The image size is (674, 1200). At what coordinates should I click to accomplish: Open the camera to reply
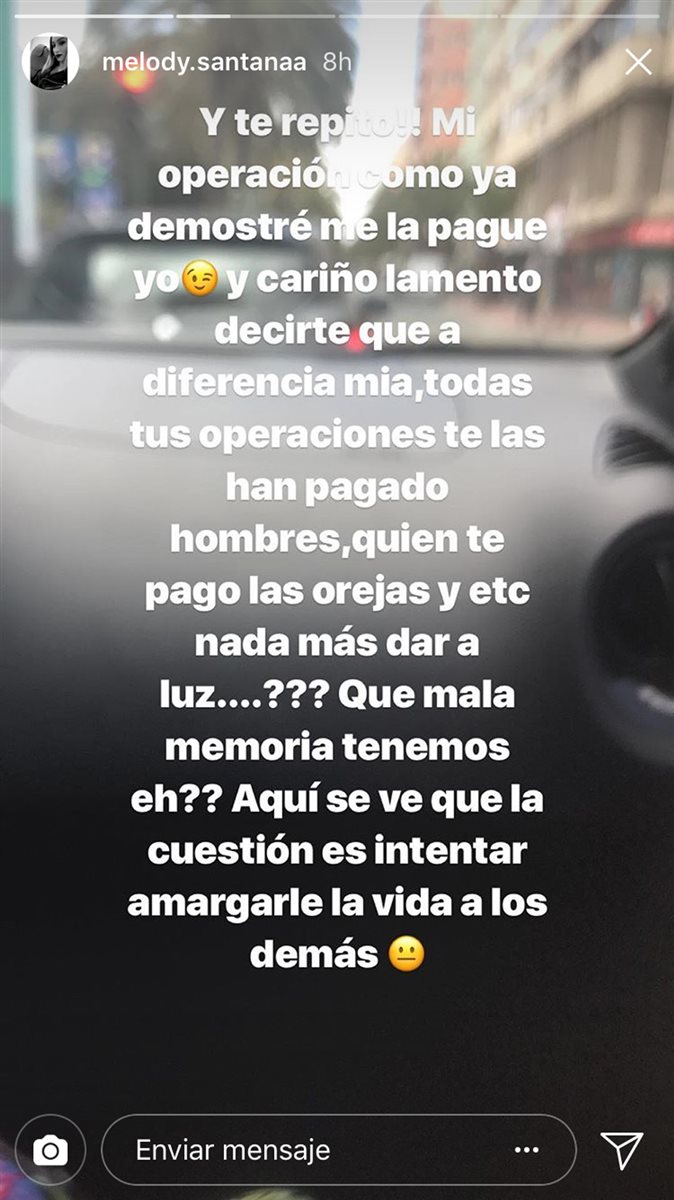(x=50, y=1150)
